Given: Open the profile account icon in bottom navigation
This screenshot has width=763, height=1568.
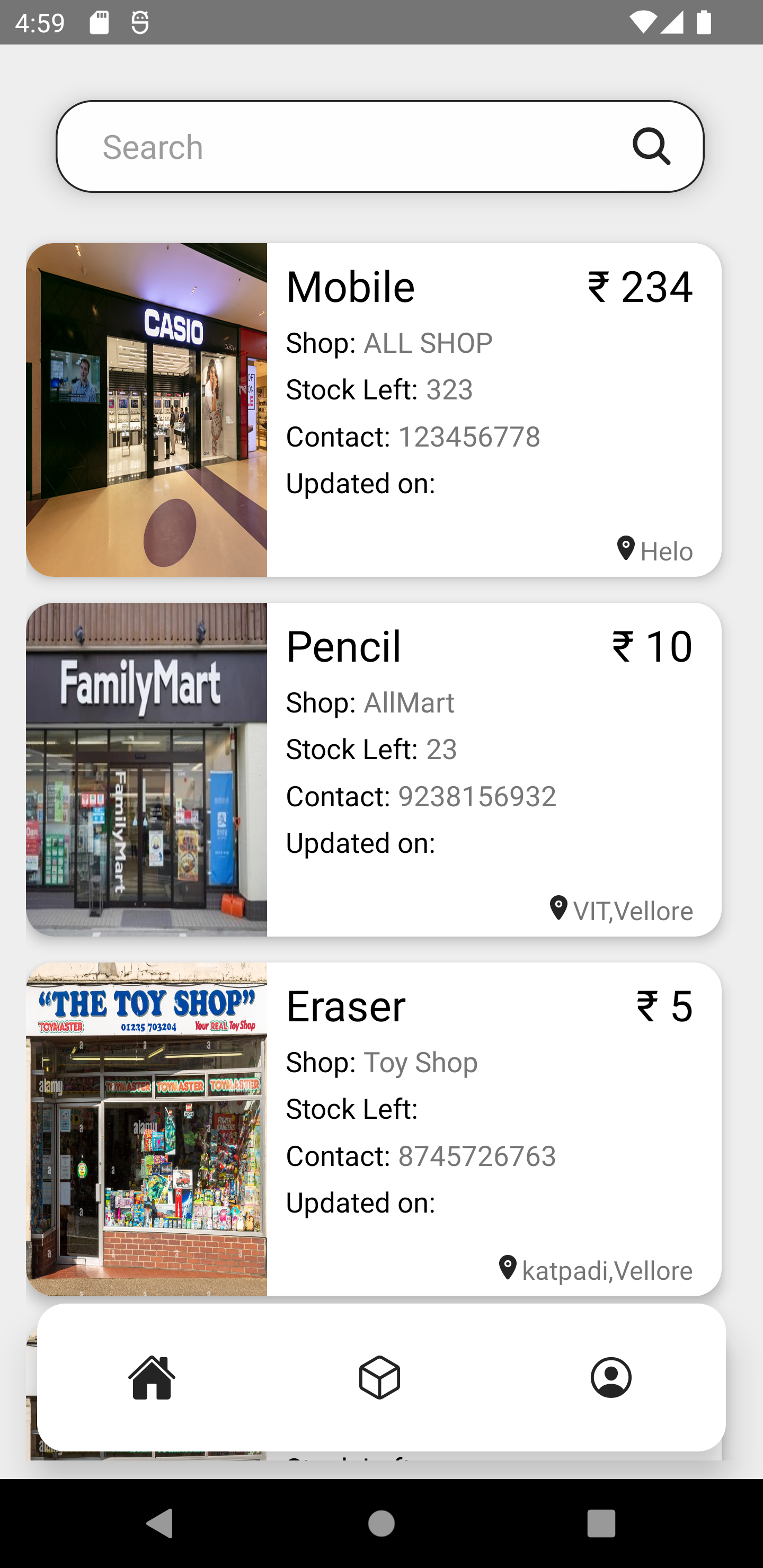Looking at the screenshot, I should pos(610,1378).
